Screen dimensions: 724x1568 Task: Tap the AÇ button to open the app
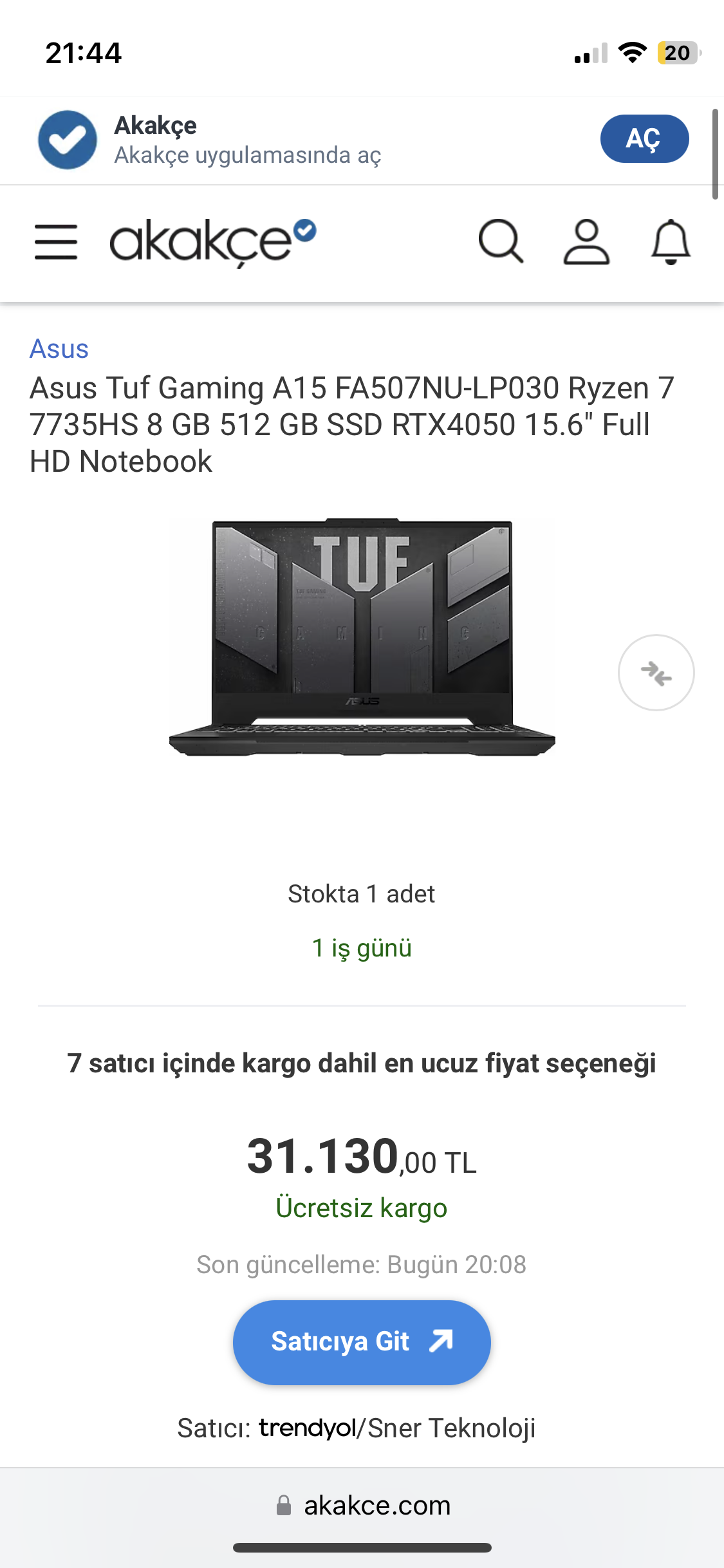click(644, 138)
